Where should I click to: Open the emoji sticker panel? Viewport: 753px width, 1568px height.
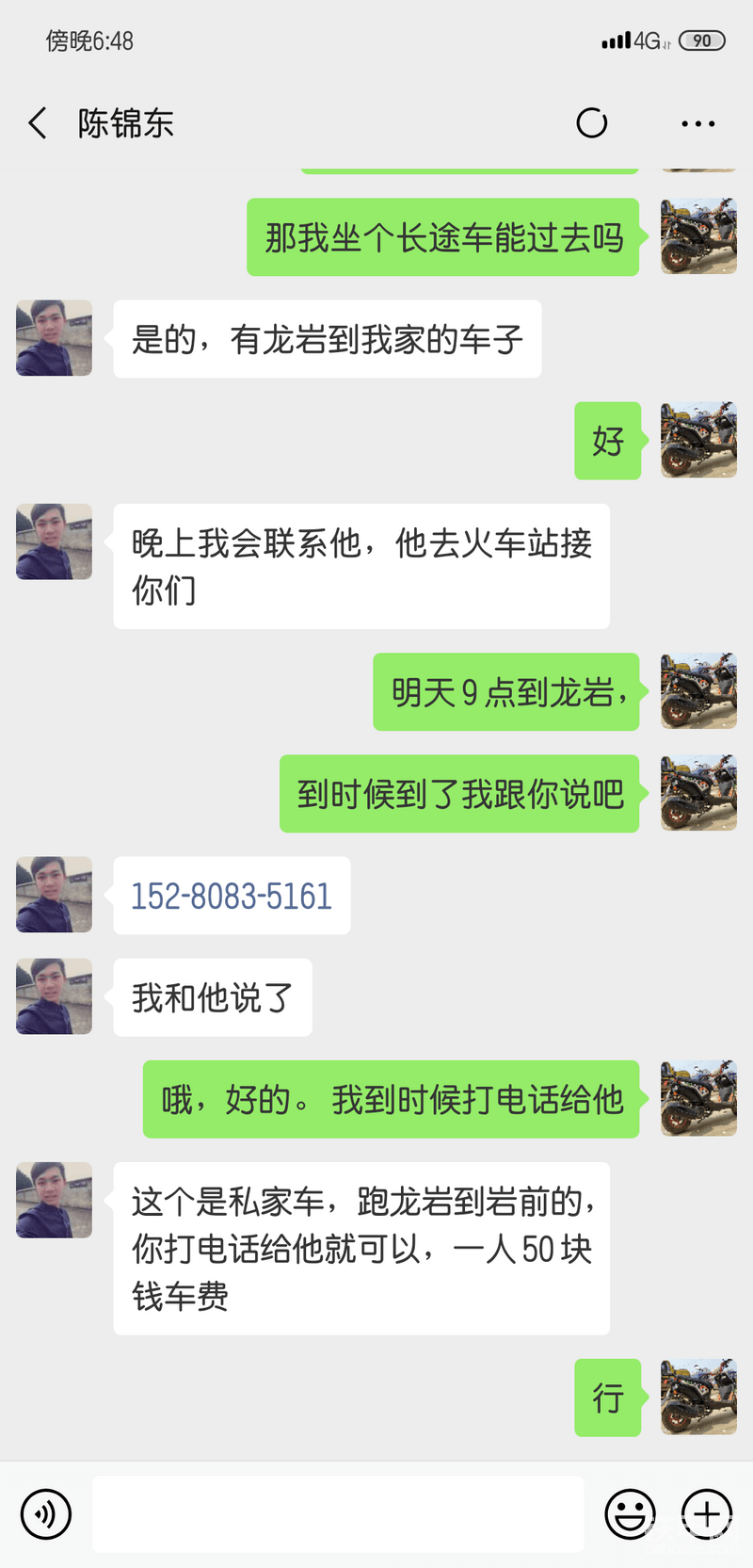(x=629, y=1514)
